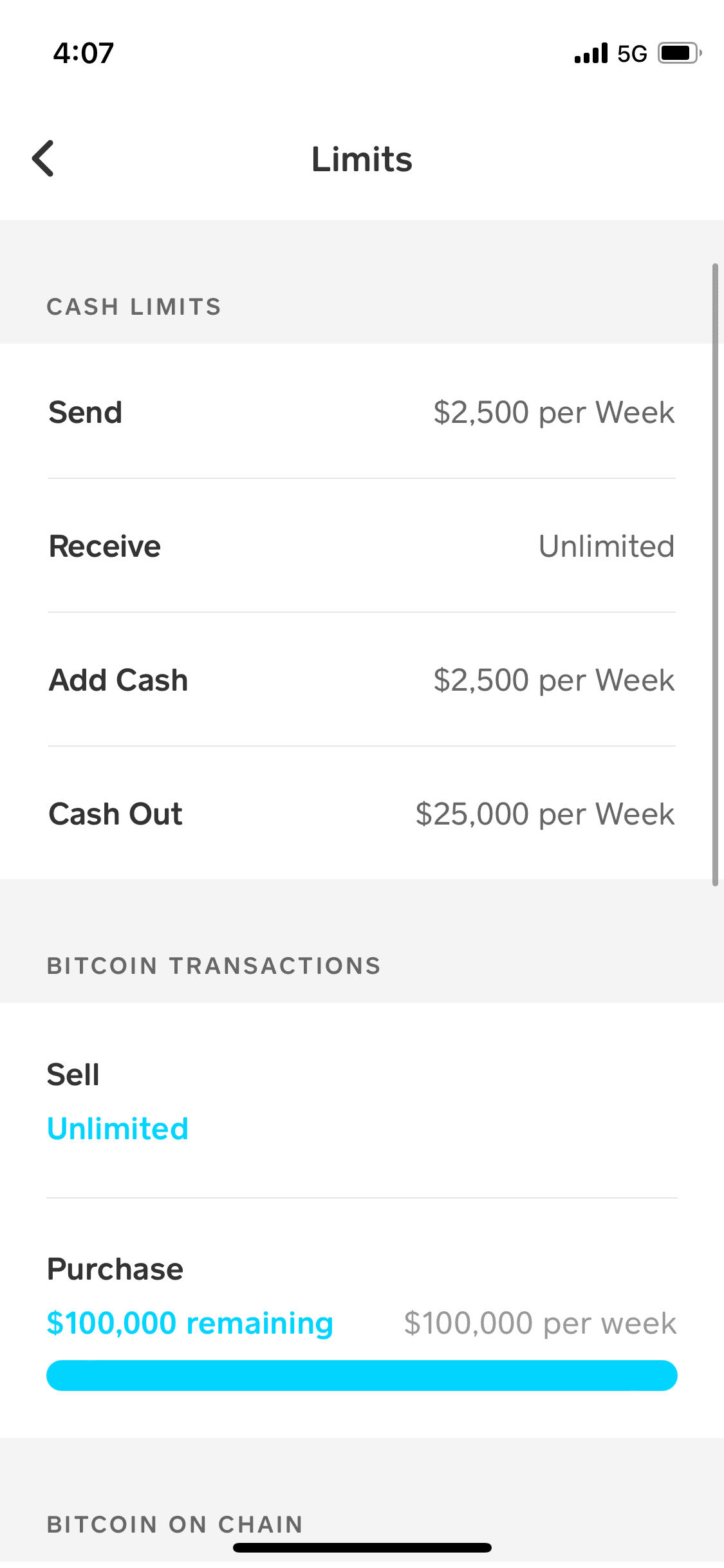
Task: Tap Unlimited under the Sell section
Action: [116, 1128]
